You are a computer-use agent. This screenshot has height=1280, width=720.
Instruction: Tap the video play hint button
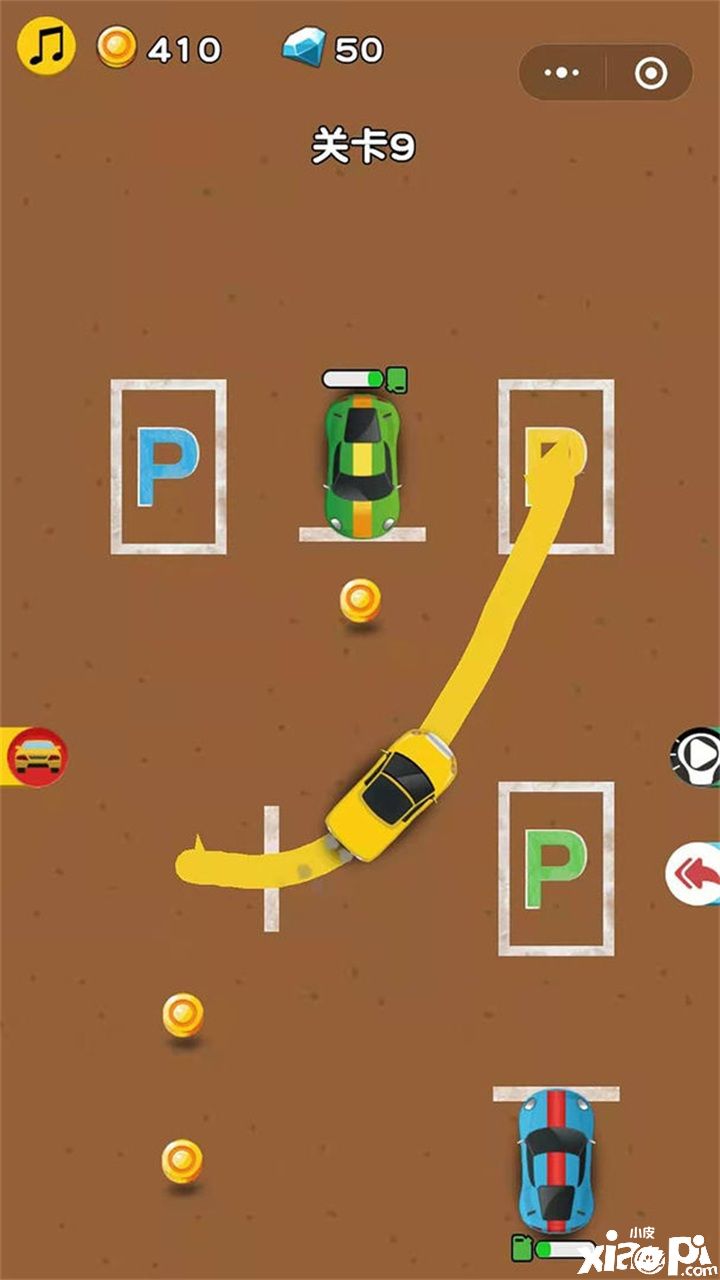(x=699, y=755)
